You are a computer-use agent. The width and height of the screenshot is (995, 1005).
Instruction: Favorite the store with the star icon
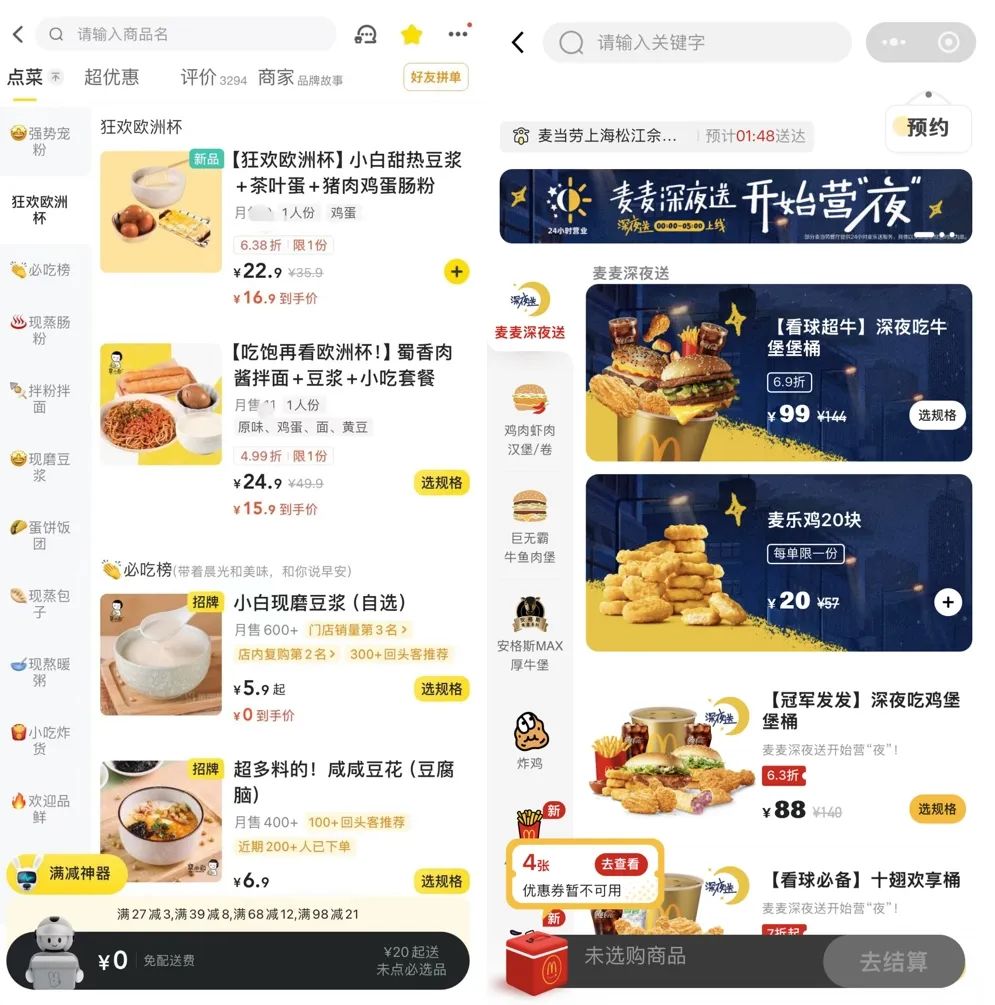pos(412,34)
